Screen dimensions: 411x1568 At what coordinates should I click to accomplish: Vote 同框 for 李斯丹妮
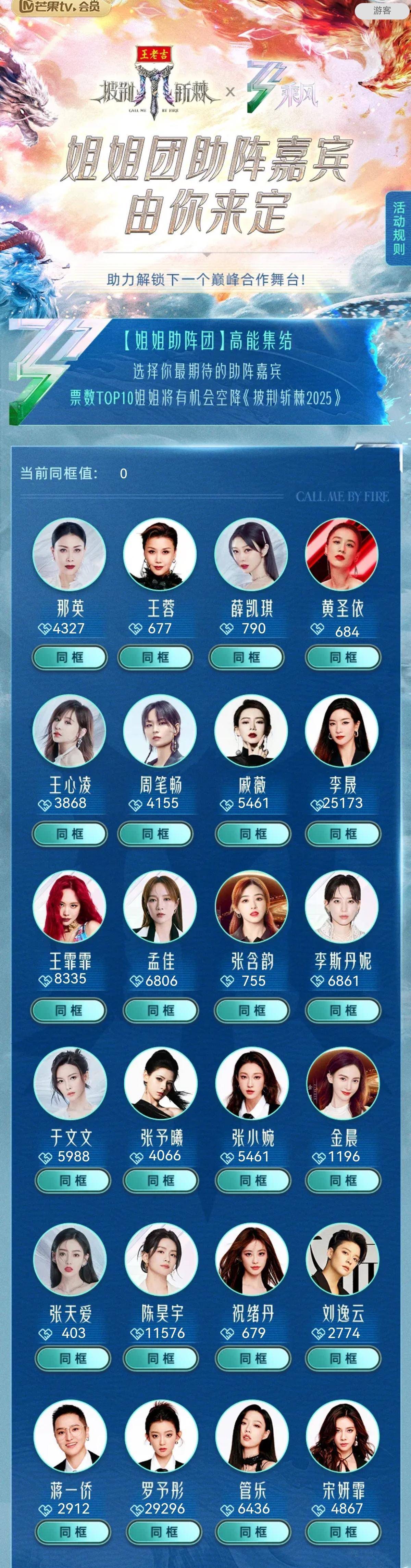coord(343,1010)
